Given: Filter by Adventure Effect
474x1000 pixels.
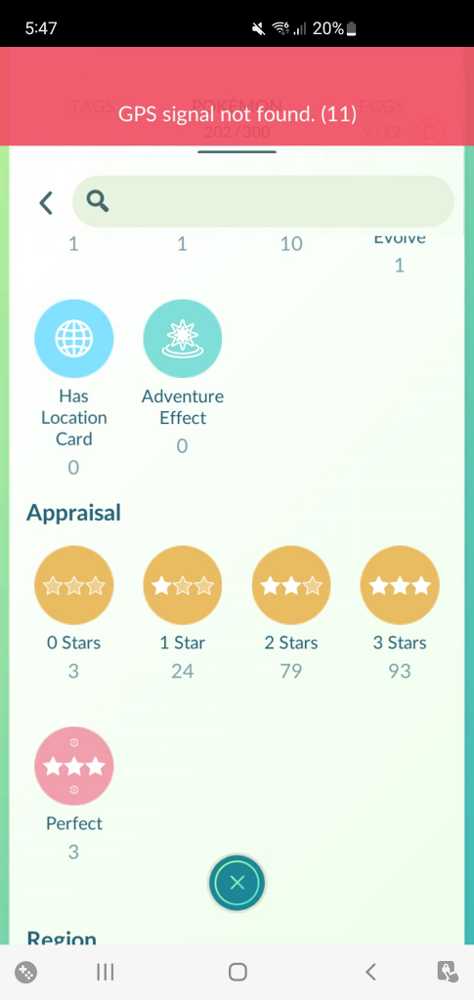Looking at the screenshot, I should coord(183,339).
